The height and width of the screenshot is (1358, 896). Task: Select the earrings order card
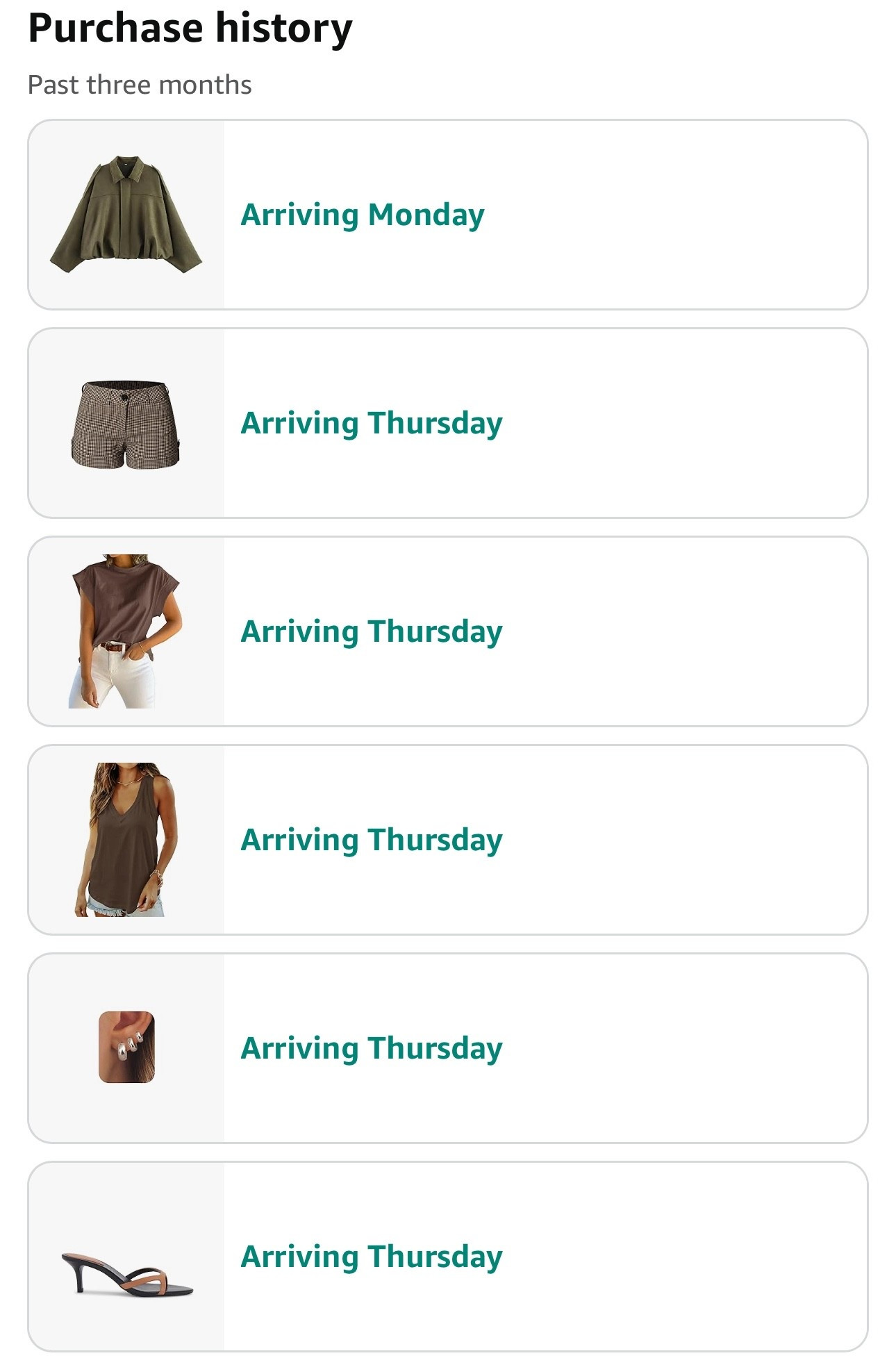pyautogui.click(x=625, y=1048)
